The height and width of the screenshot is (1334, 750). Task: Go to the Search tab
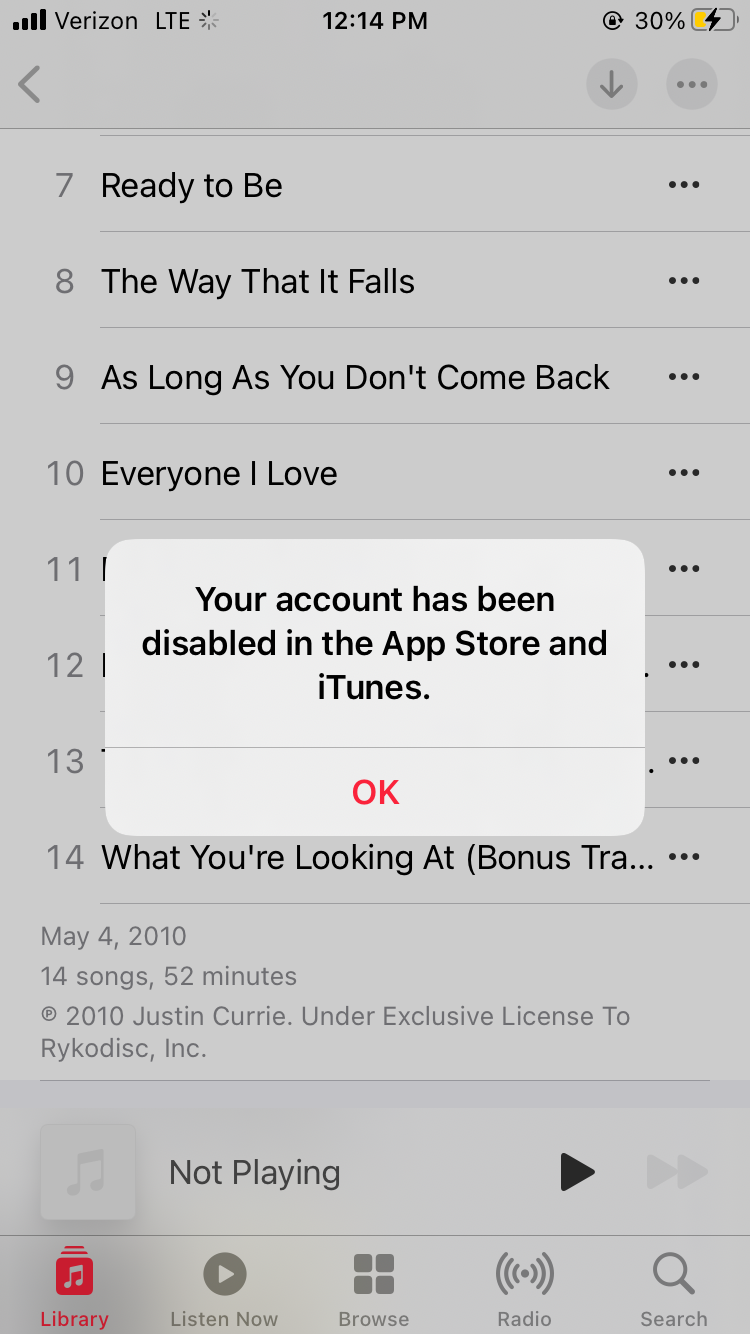tap(674, 1290)
